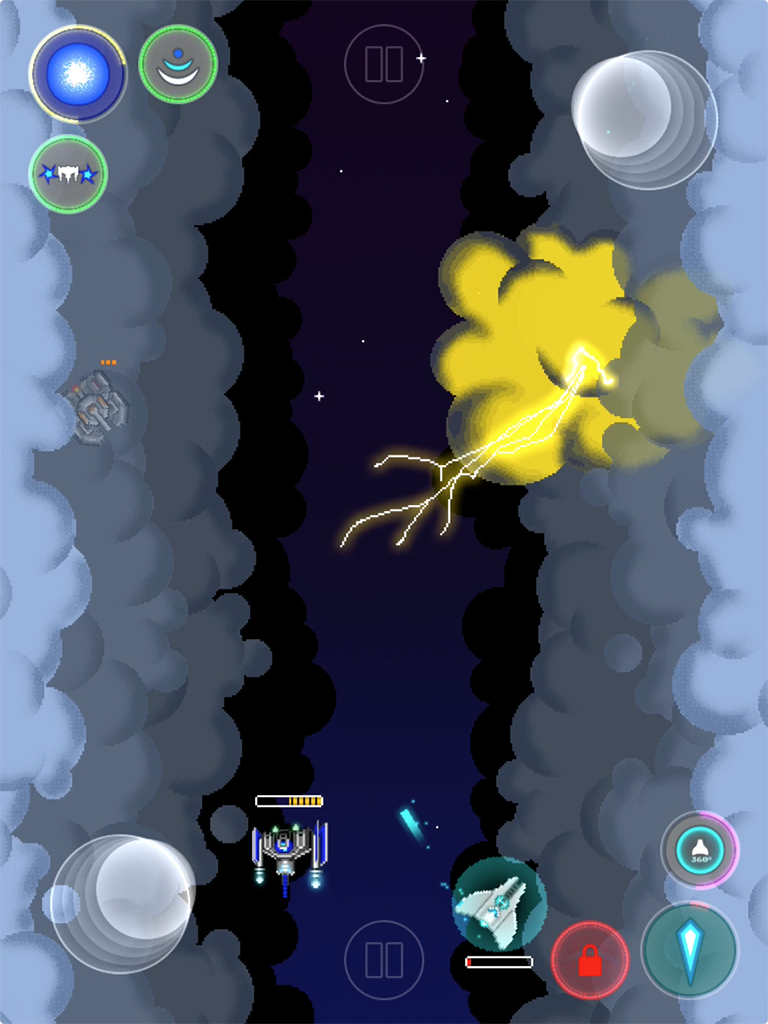Activate the 360° shot button
This screenshot has height=1024, width=768.
tap(699, 850)
